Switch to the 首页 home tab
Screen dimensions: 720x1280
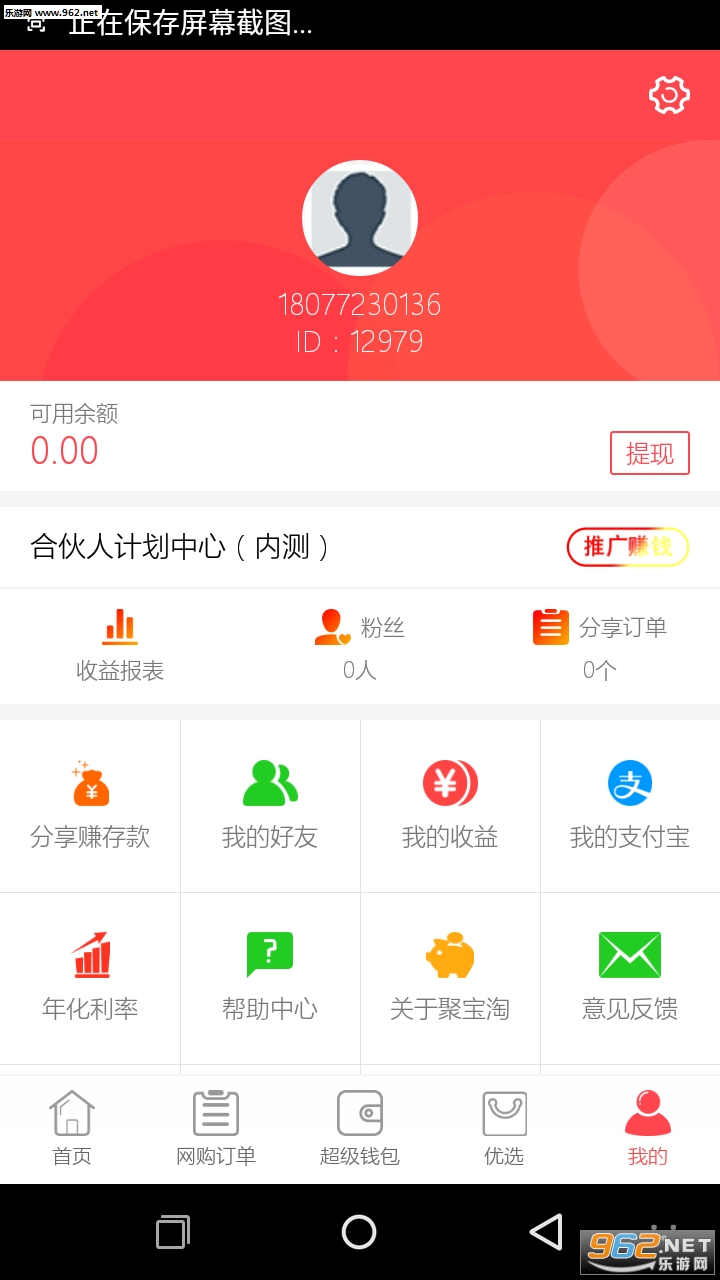[x=72, y=1129]
